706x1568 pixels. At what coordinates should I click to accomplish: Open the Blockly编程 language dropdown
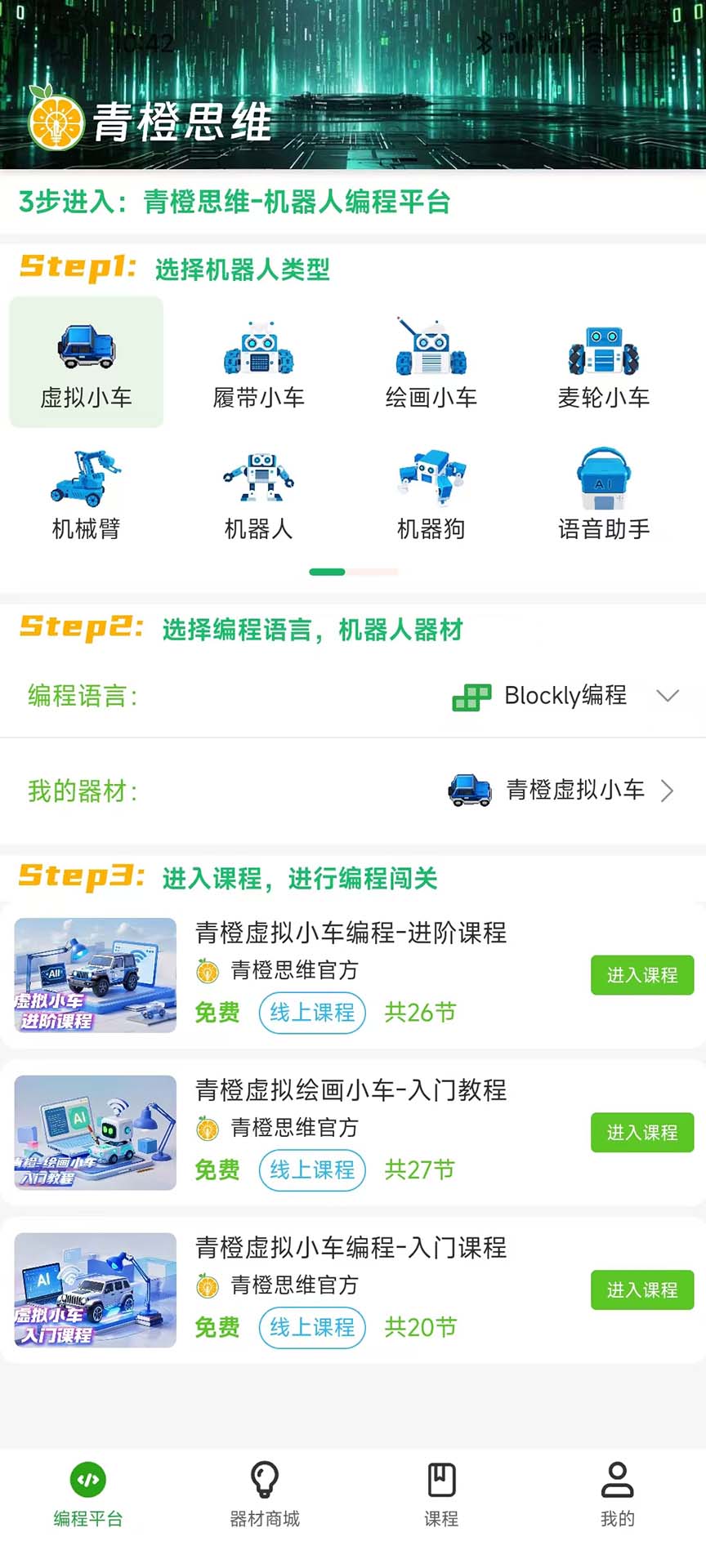click(572, 697)
